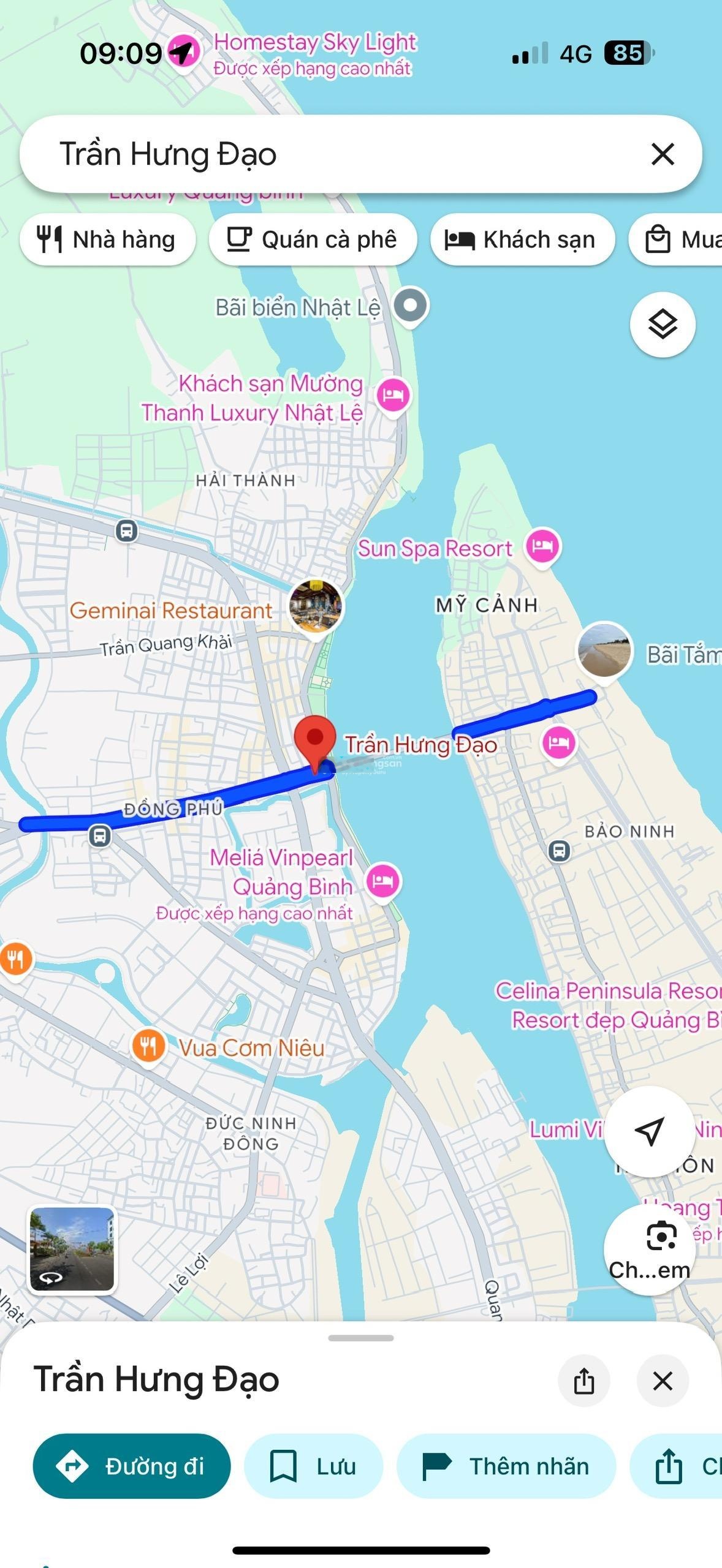Image resolution: width=722 pixels, height=1568 pixels.
Task: Filter by Nhà hàng chip
Action: 107,239
